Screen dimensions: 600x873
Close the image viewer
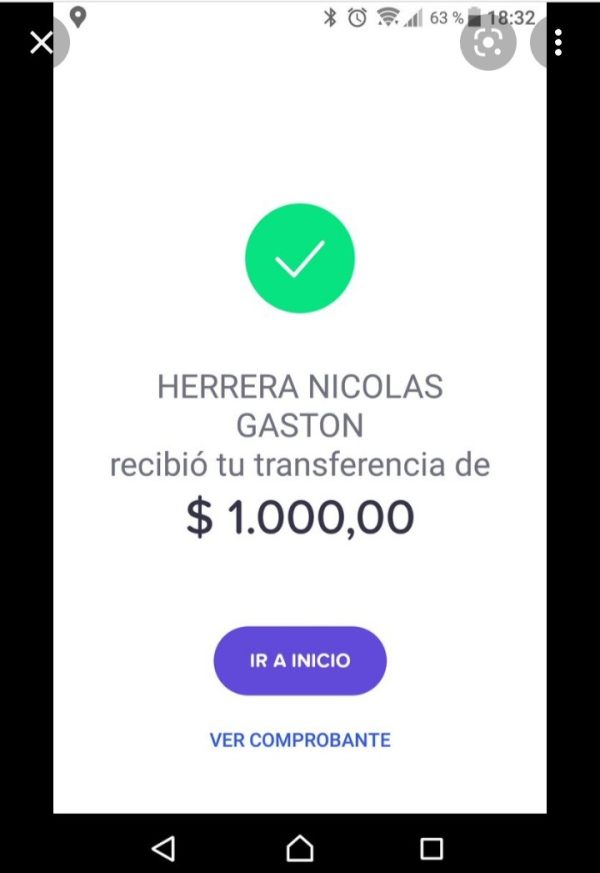tap(41, 43)
